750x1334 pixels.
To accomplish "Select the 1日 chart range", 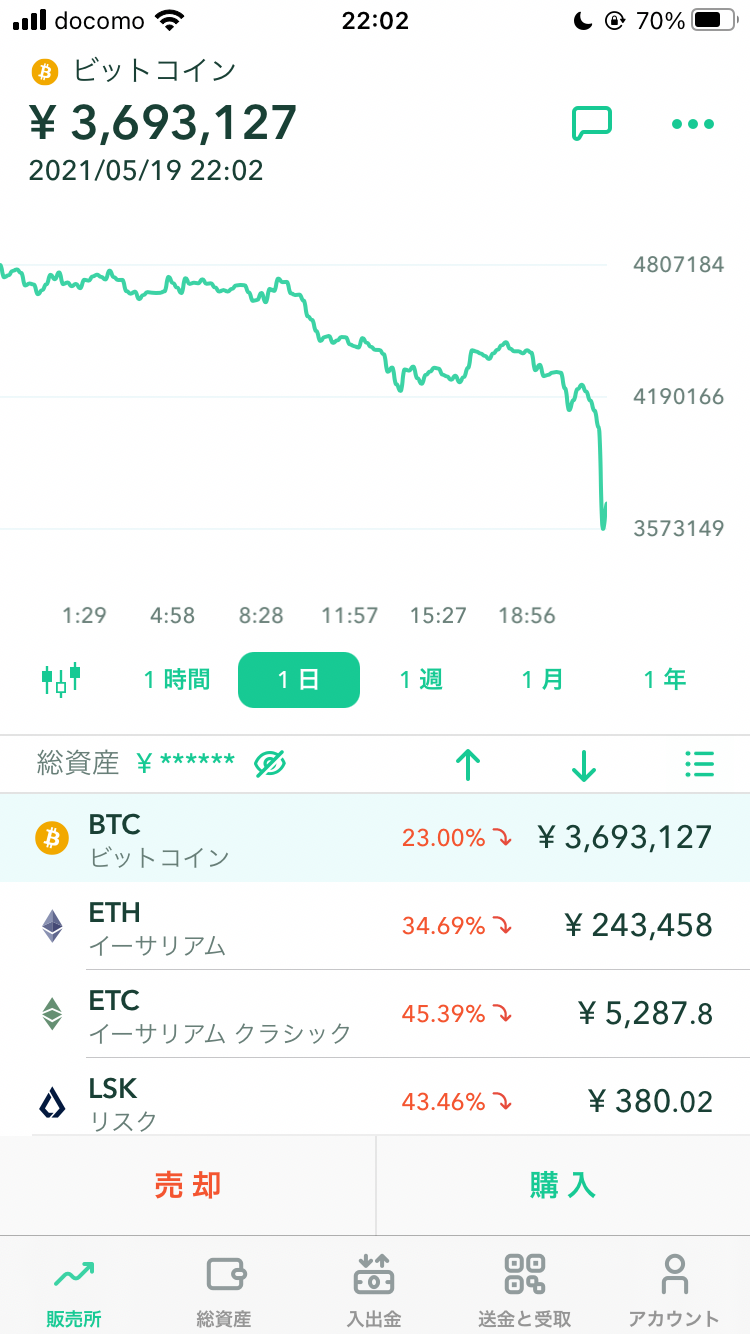I will [298, 680].
